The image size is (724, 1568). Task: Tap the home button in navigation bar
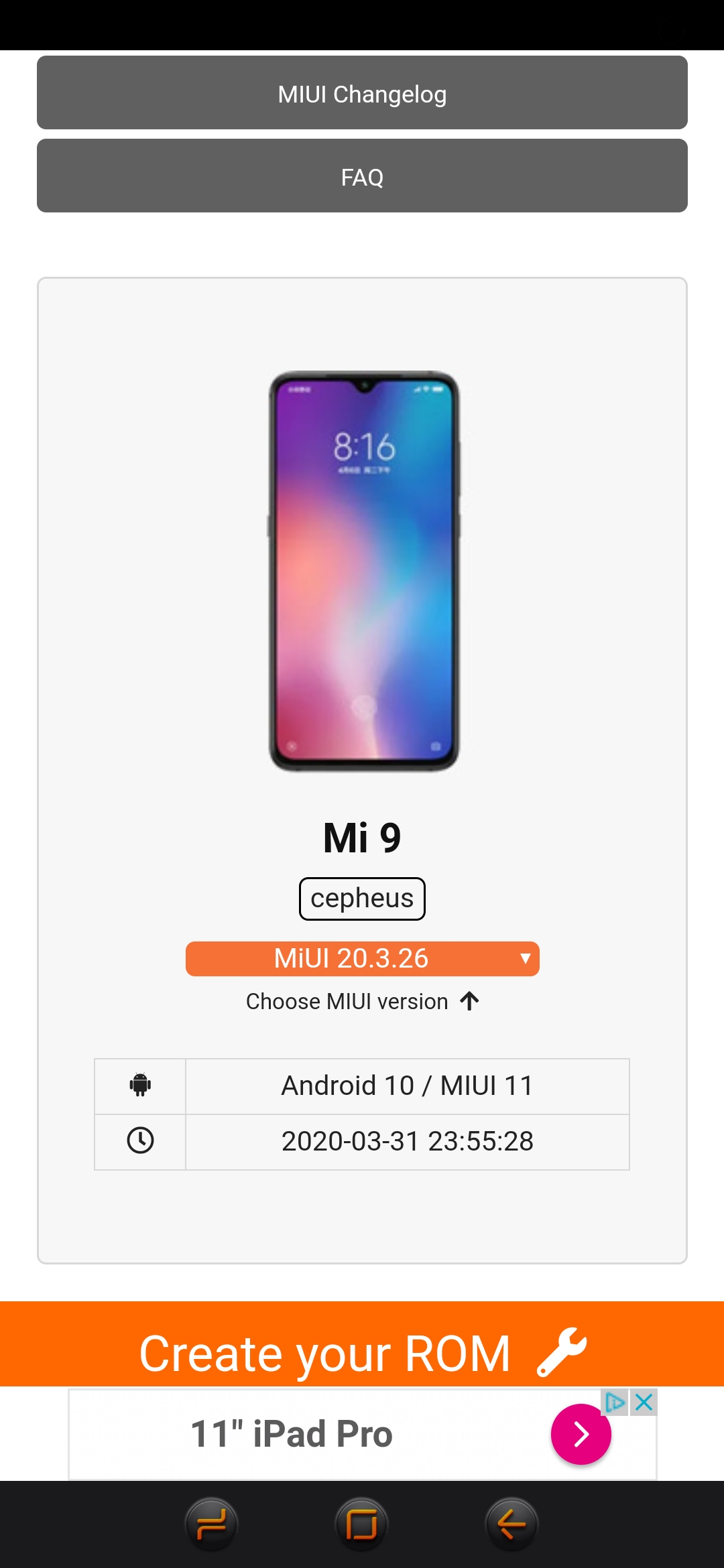coord(361,1524)
